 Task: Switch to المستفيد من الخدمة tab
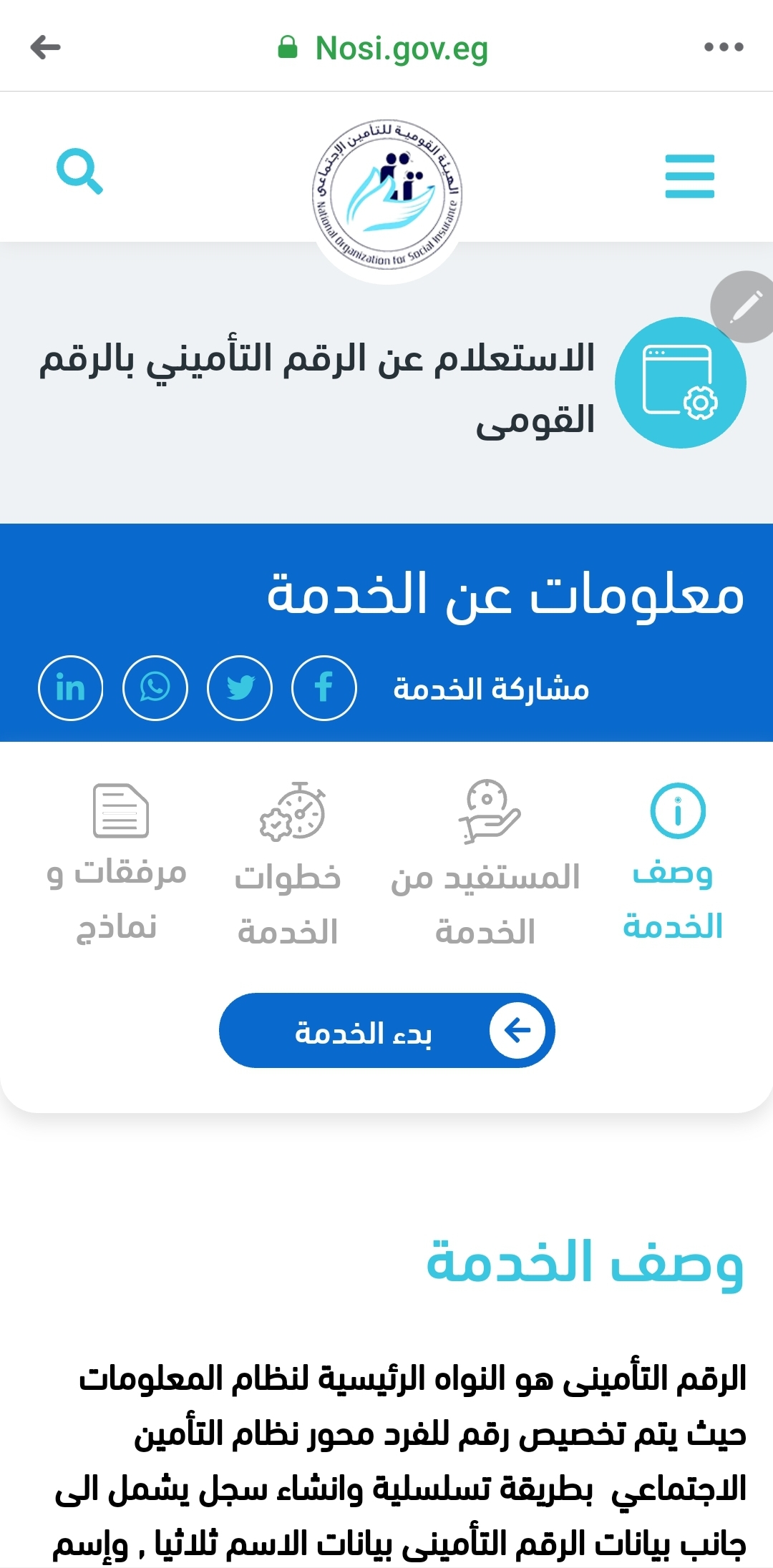coord(486,866)
